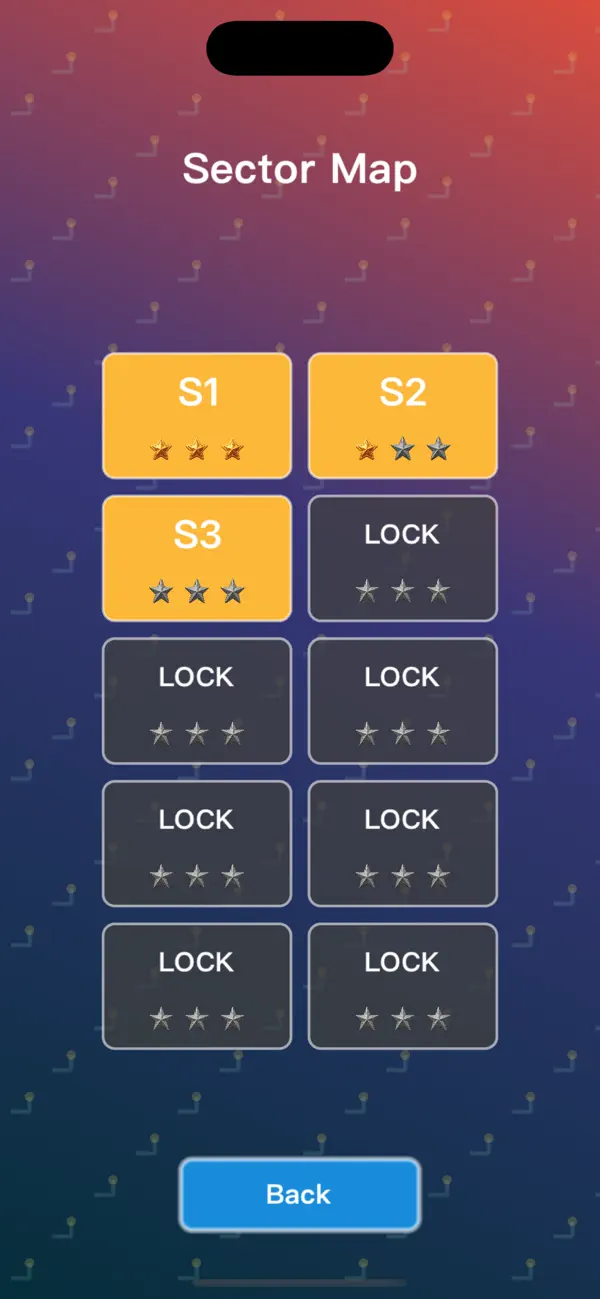Launch sector S3
The height and width of the screenshot is (1299, 600).
pyautogui.click(x=197, y=558)
